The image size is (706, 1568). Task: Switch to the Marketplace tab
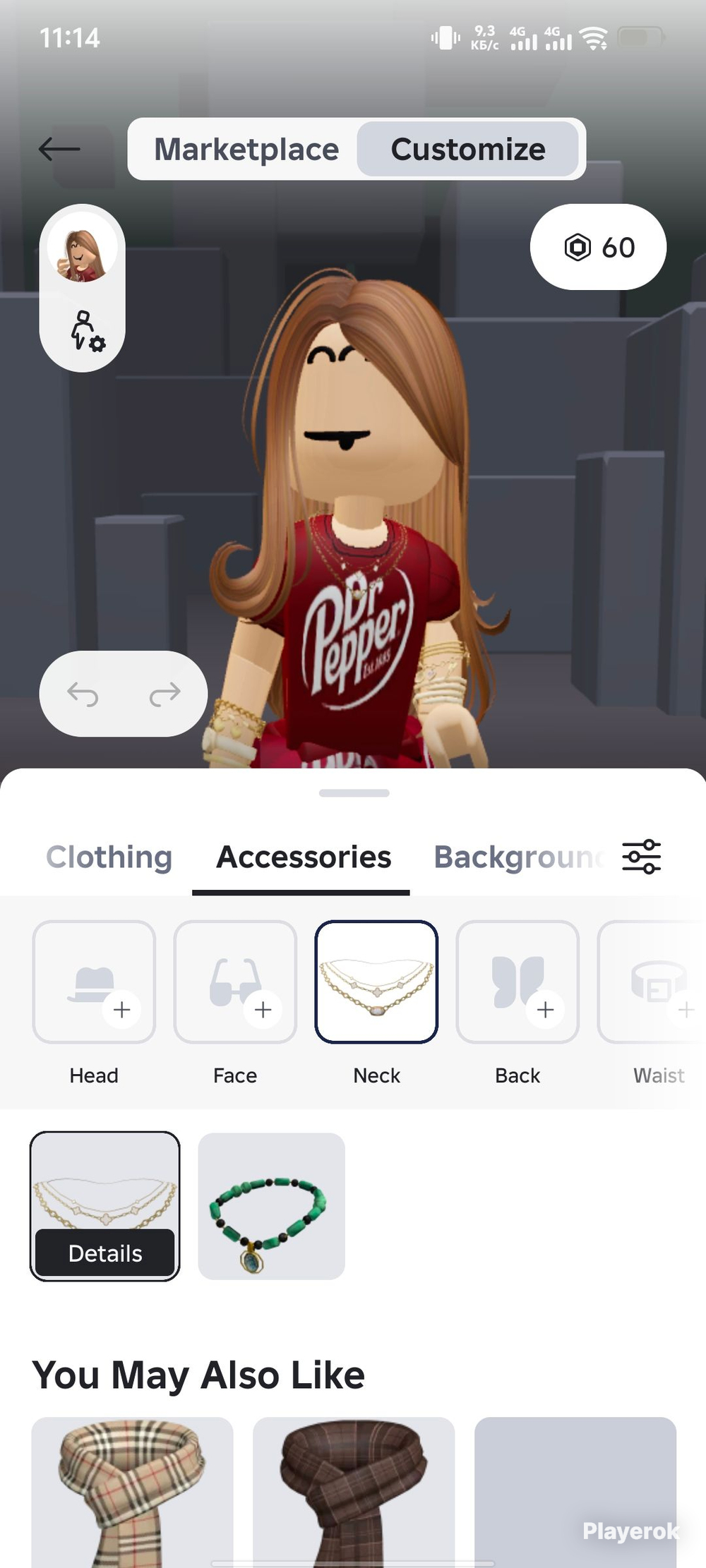(x=246, y=150)
